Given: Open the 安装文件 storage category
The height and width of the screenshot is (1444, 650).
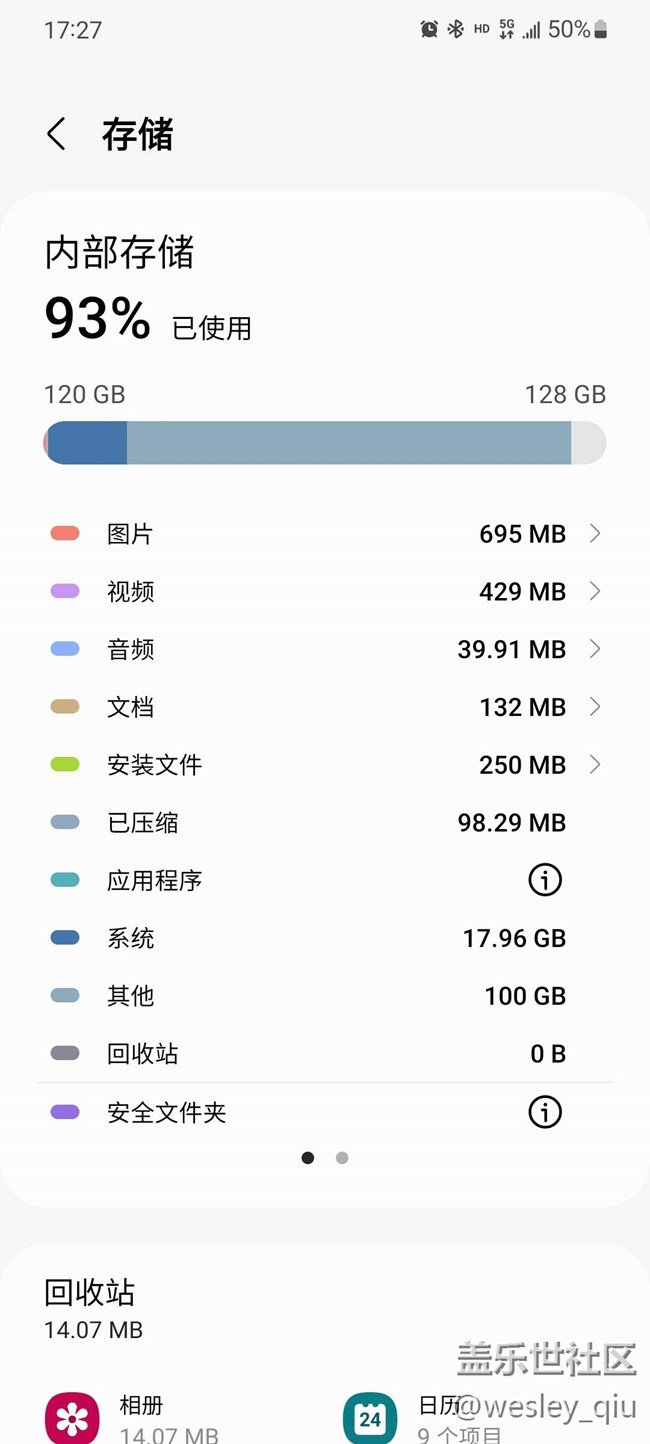Looking at the screenshot, I should point(325,765).
